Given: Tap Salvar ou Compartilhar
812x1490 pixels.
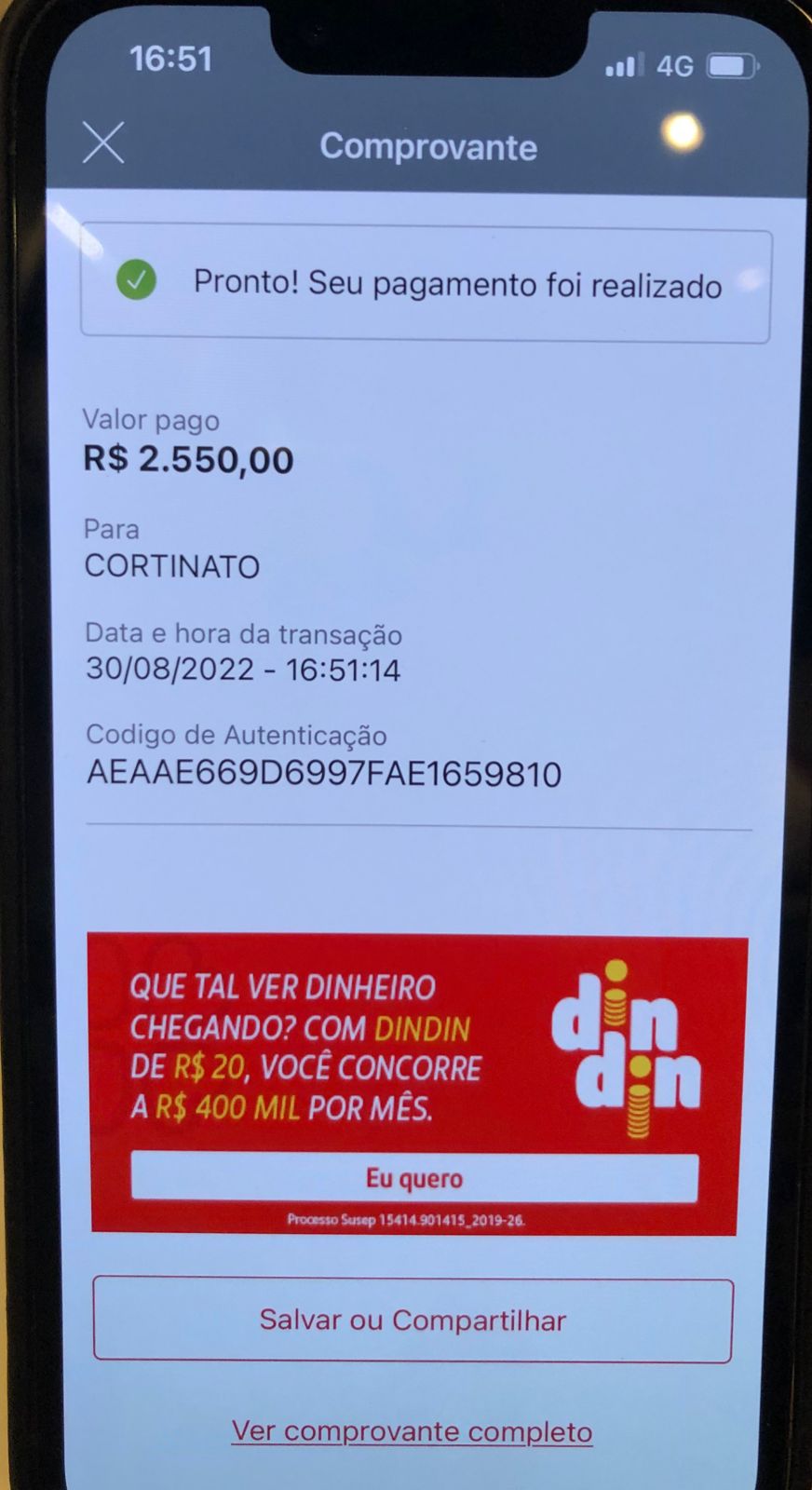Looking at the screenshot, I should pyautogui.click(x=413, y=1321).
